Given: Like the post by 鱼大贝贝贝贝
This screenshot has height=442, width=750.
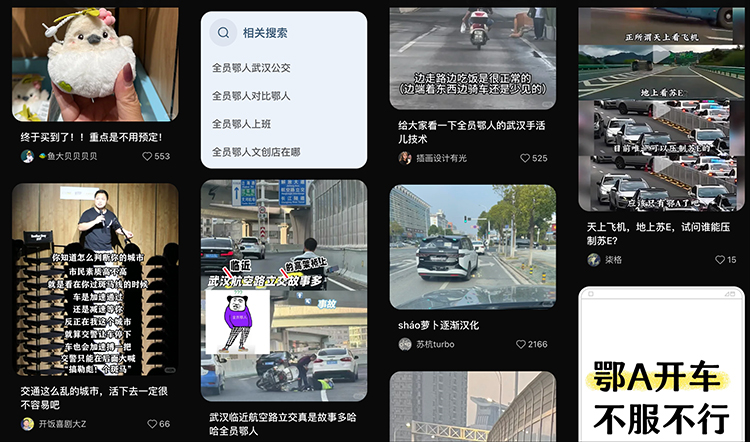Looking at the screenshot, I should point(148,157).
